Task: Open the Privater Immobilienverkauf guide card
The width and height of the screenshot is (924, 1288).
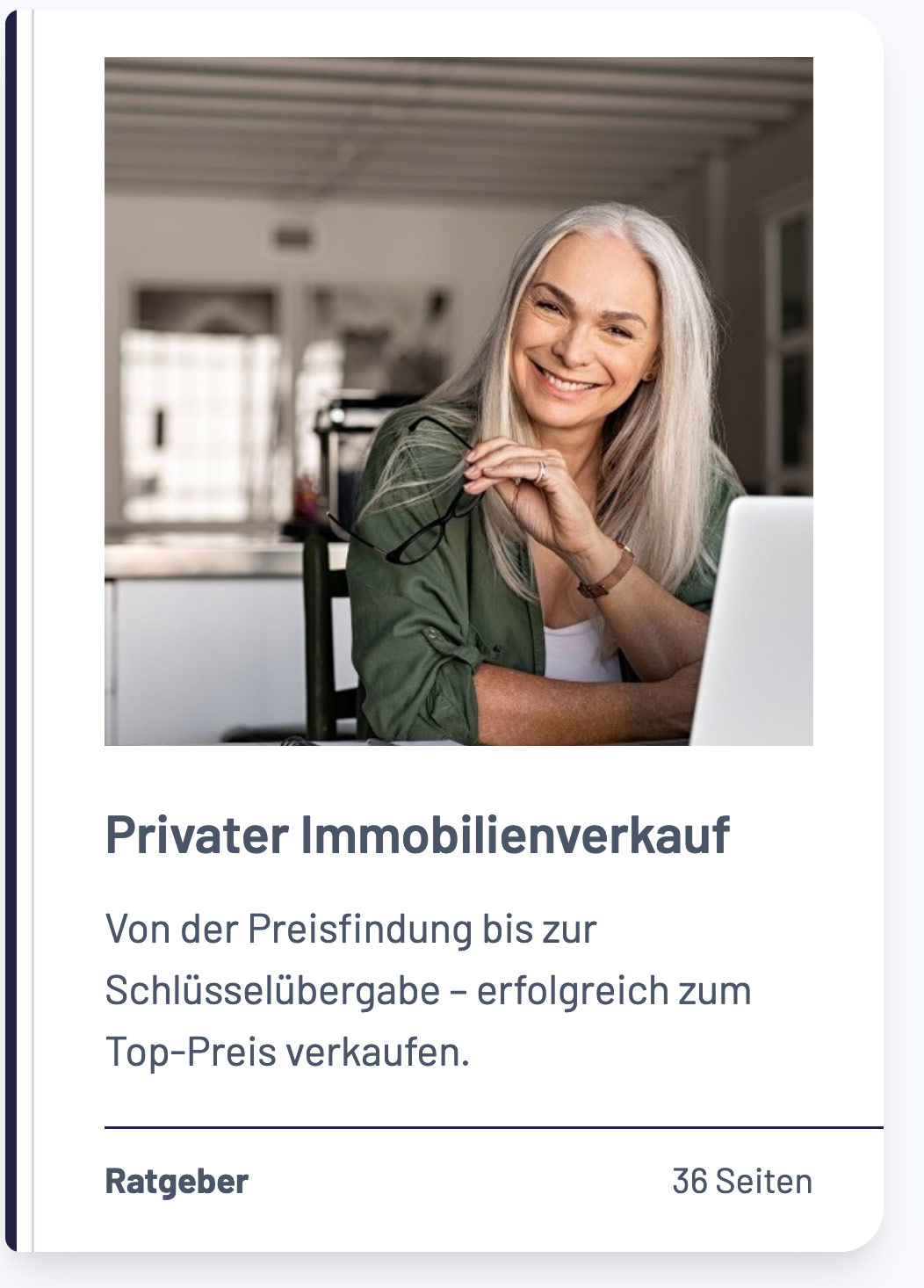Action: 417,836
